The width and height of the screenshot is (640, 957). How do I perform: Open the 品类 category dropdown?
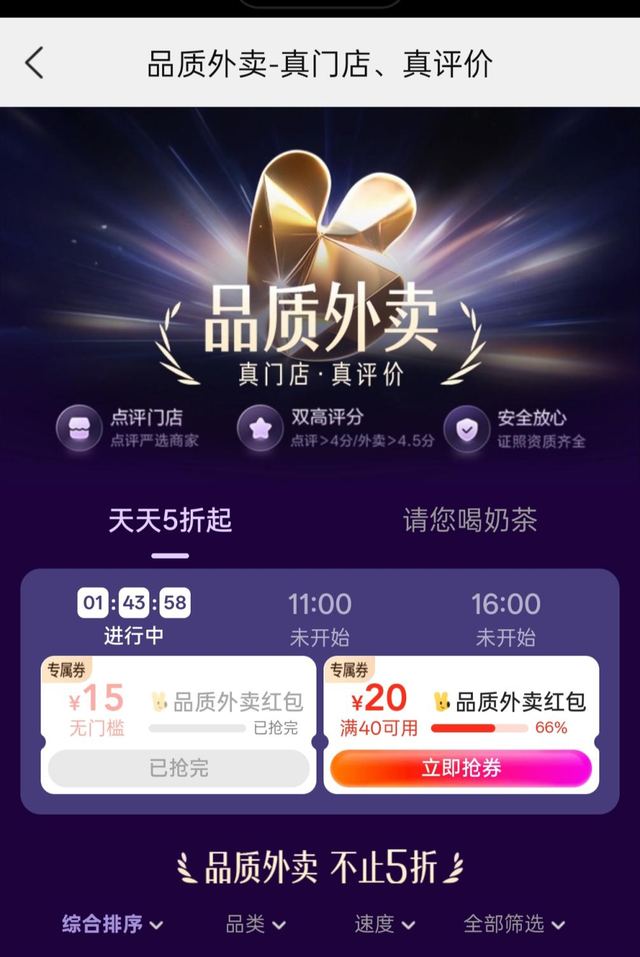[x=256, y=924]
